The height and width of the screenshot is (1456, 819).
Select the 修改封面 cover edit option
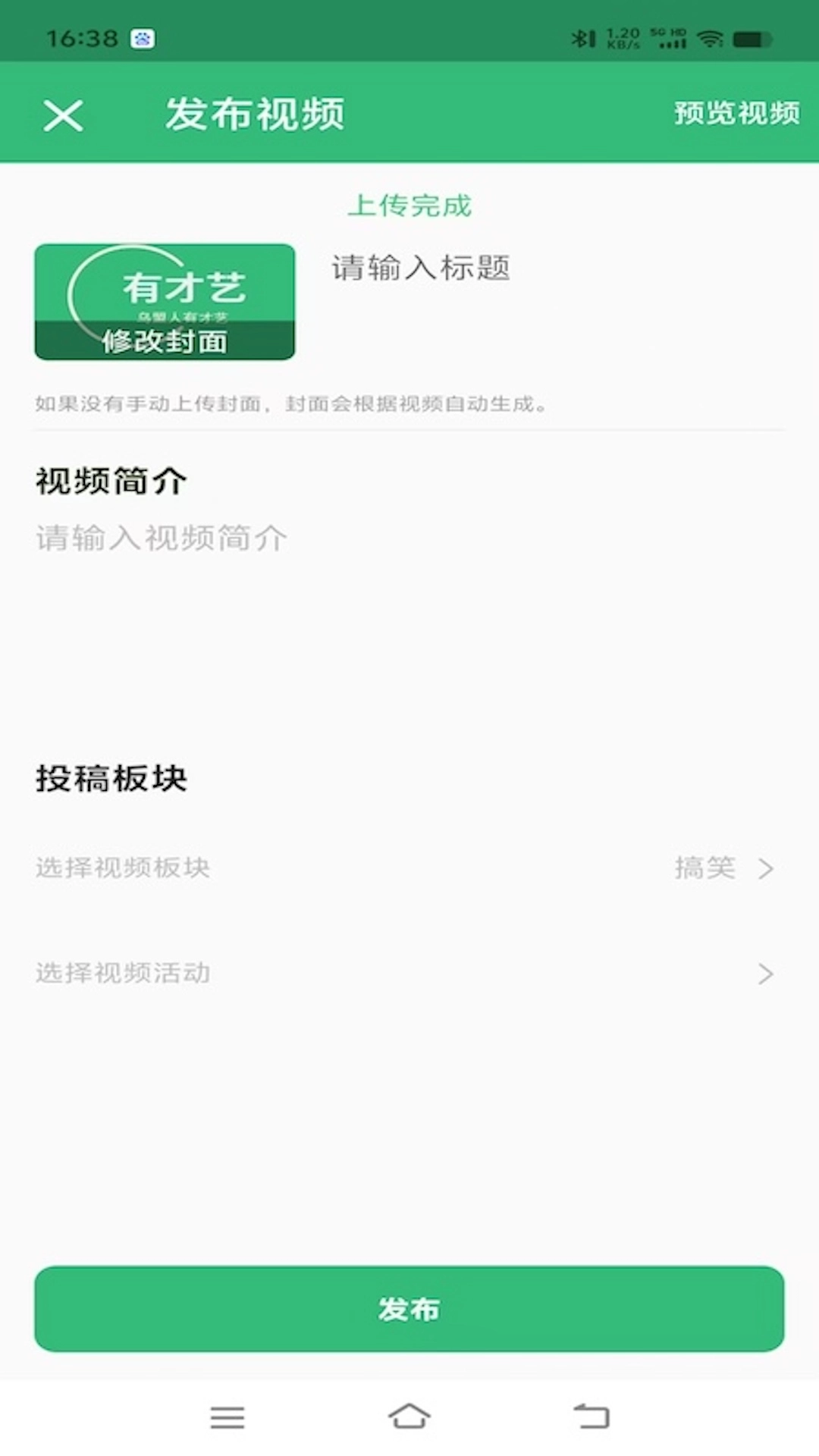coord(164,343)
